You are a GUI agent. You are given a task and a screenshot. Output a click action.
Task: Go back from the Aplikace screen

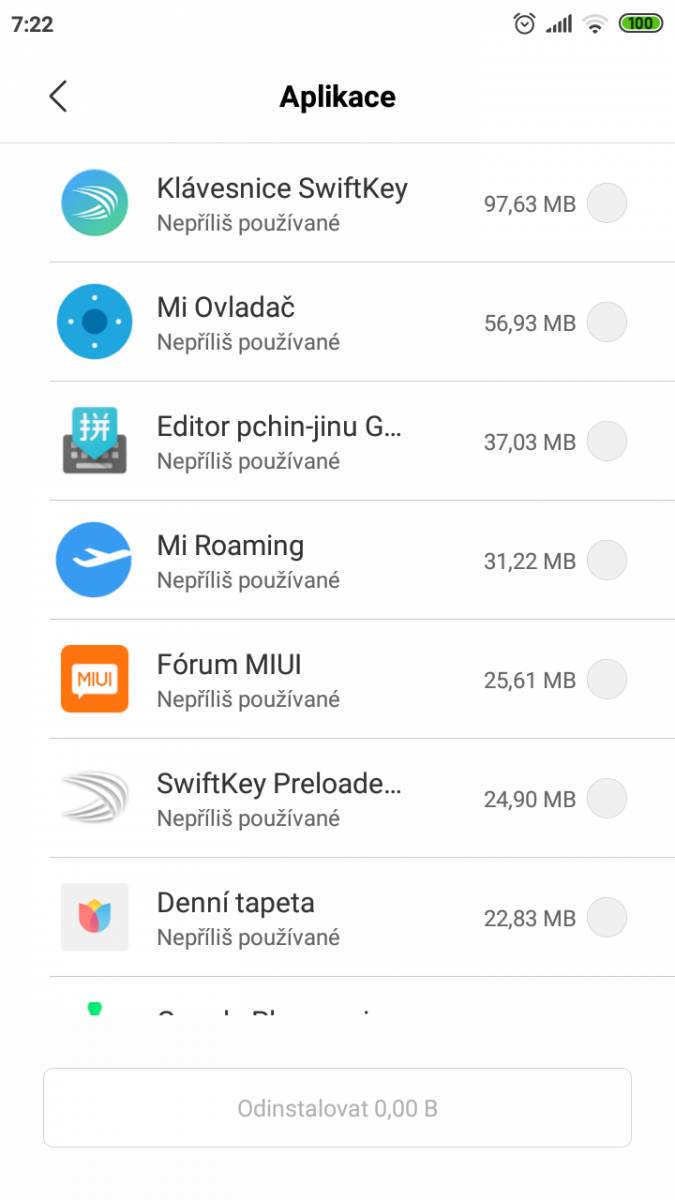58,96
